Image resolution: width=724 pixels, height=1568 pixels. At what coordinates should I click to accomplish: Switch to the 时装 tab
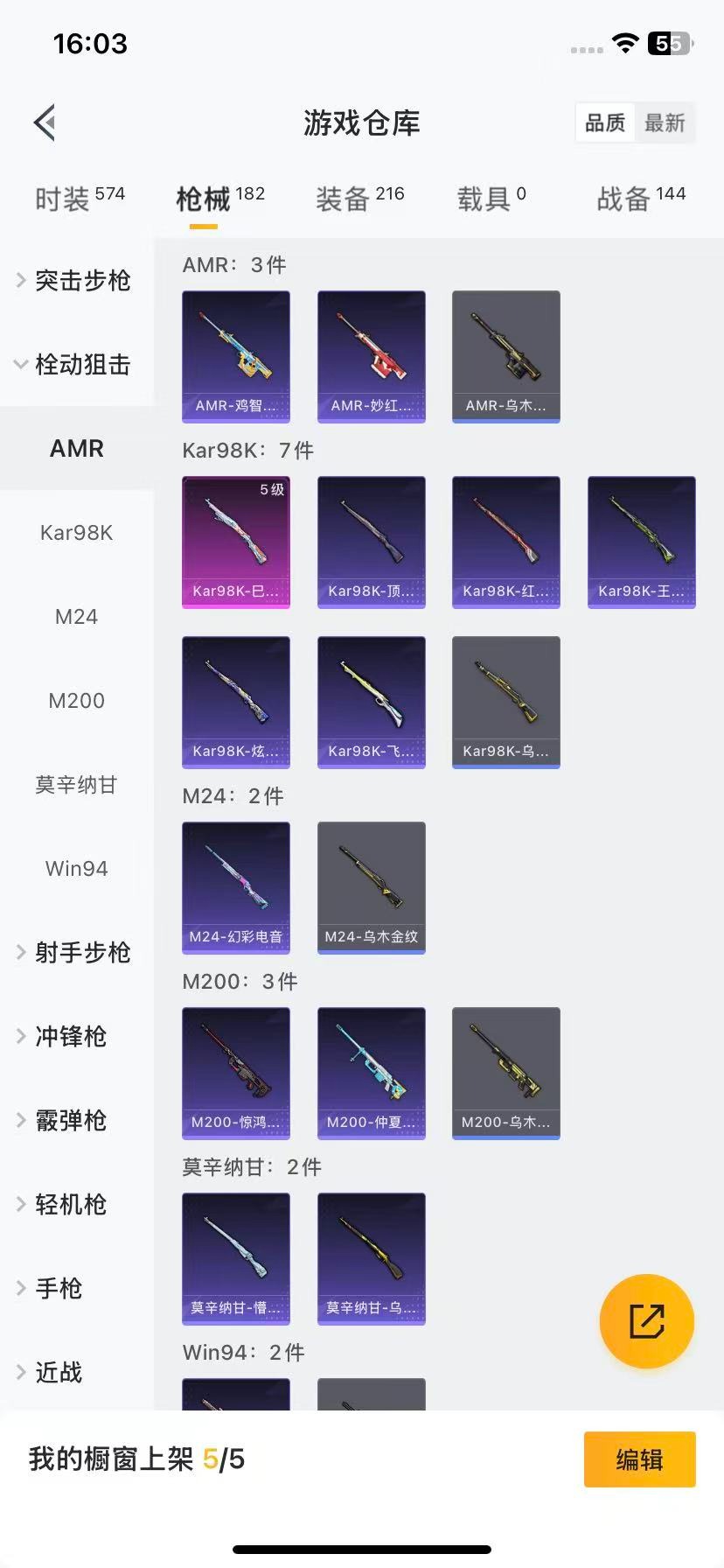coord(80,199)
